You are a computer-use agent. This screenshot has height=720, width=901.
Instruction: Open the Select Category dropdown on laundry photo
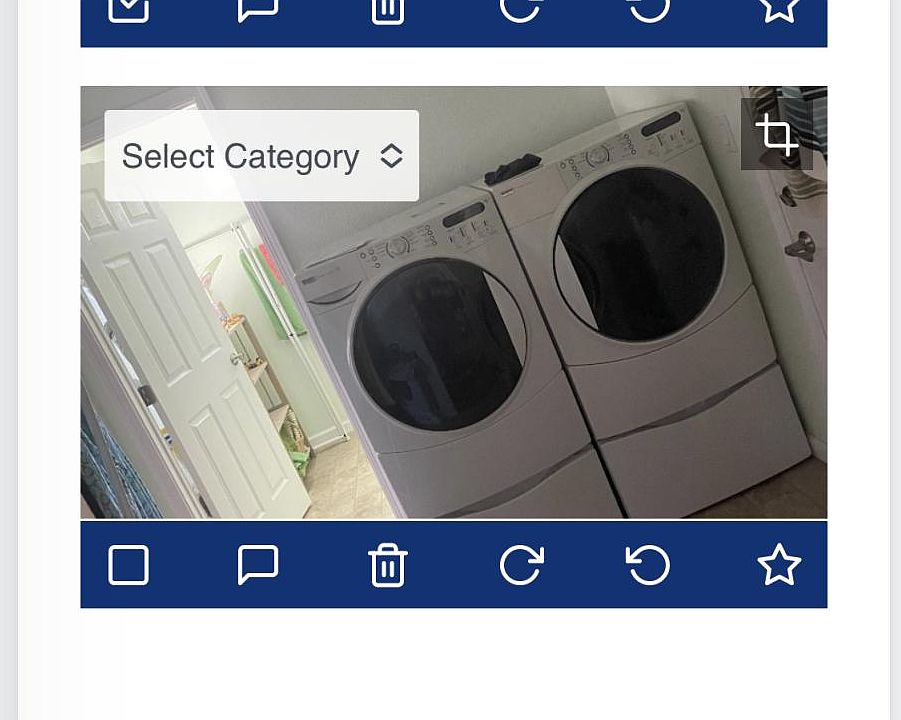point(261,156)
